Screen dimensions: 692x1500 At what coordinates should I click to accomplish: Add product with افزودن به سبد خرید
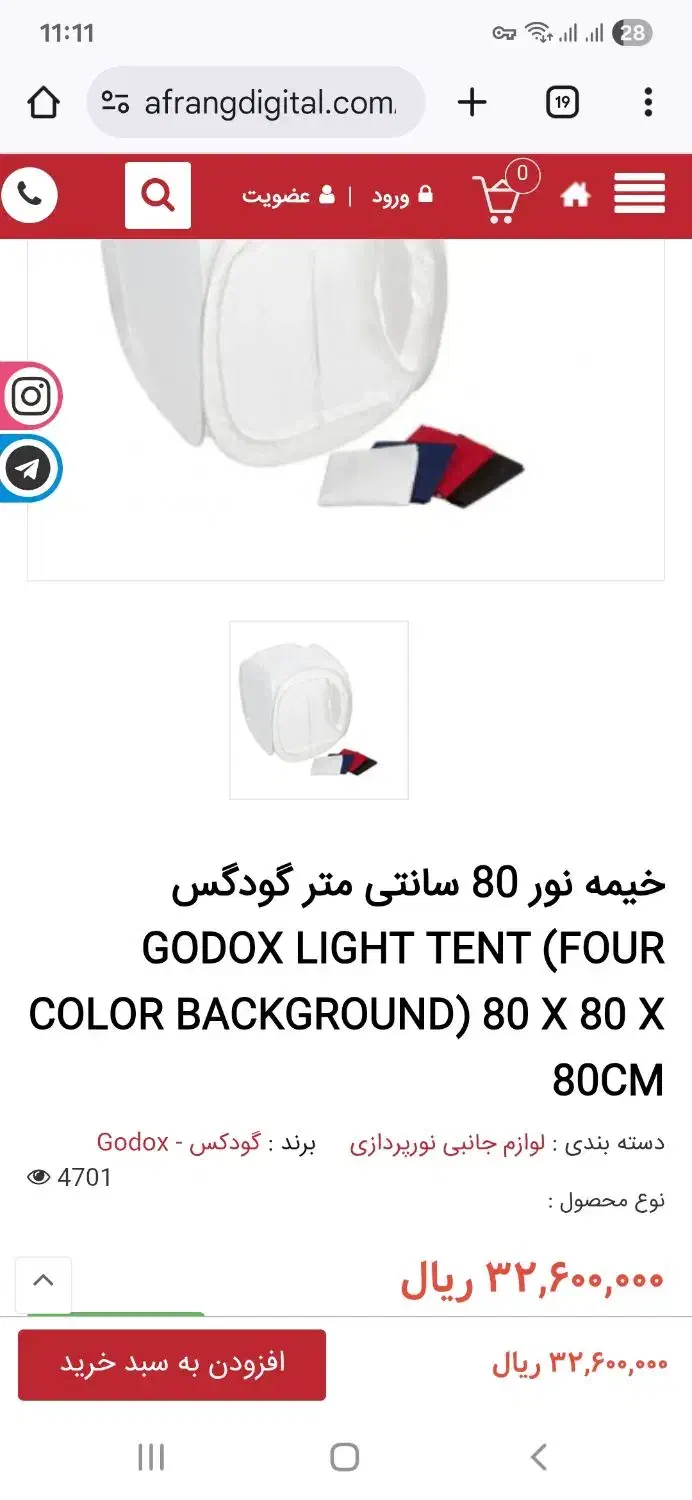tap(172, 1364)
